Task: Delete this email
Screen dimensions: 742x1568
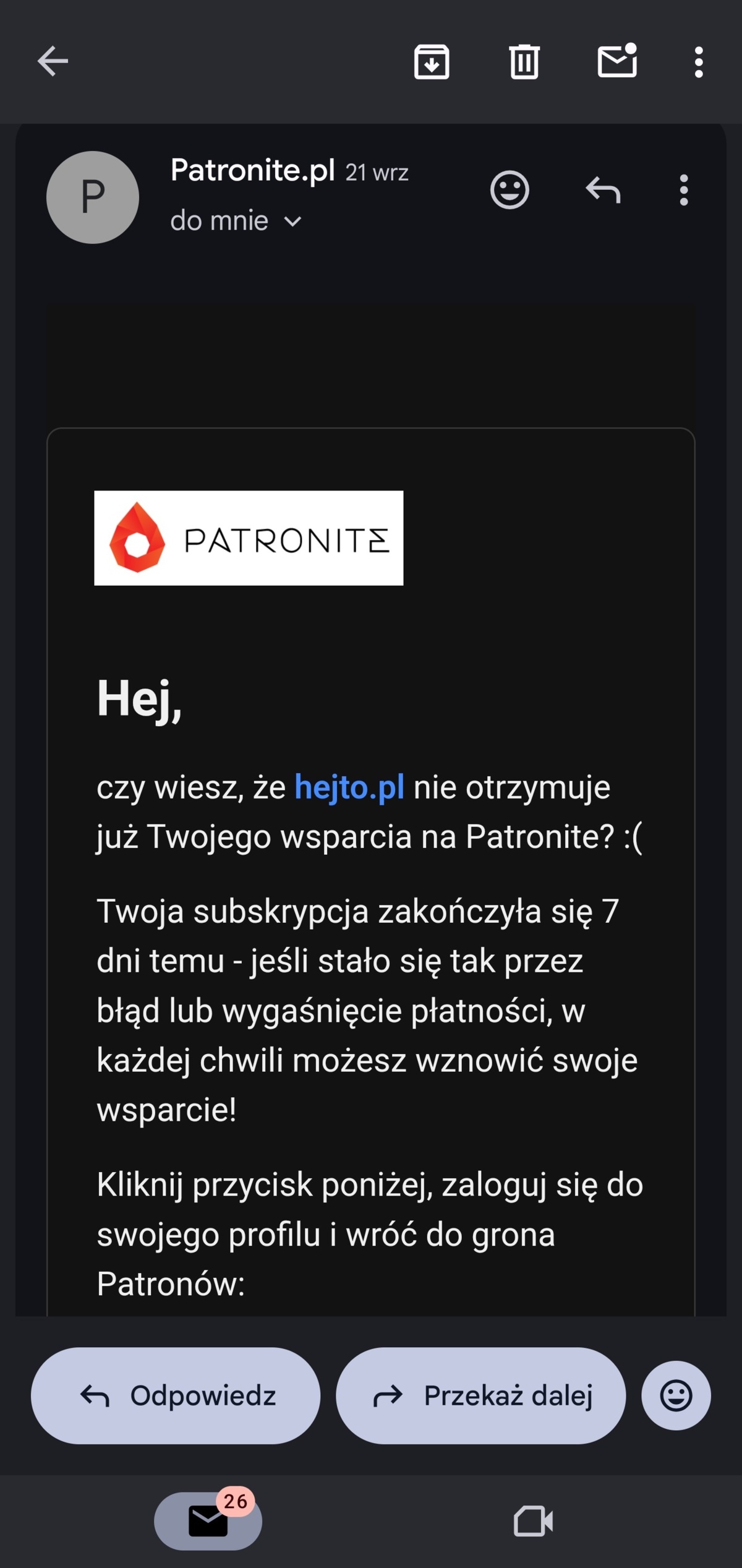Action: click(x=523, y=62)
